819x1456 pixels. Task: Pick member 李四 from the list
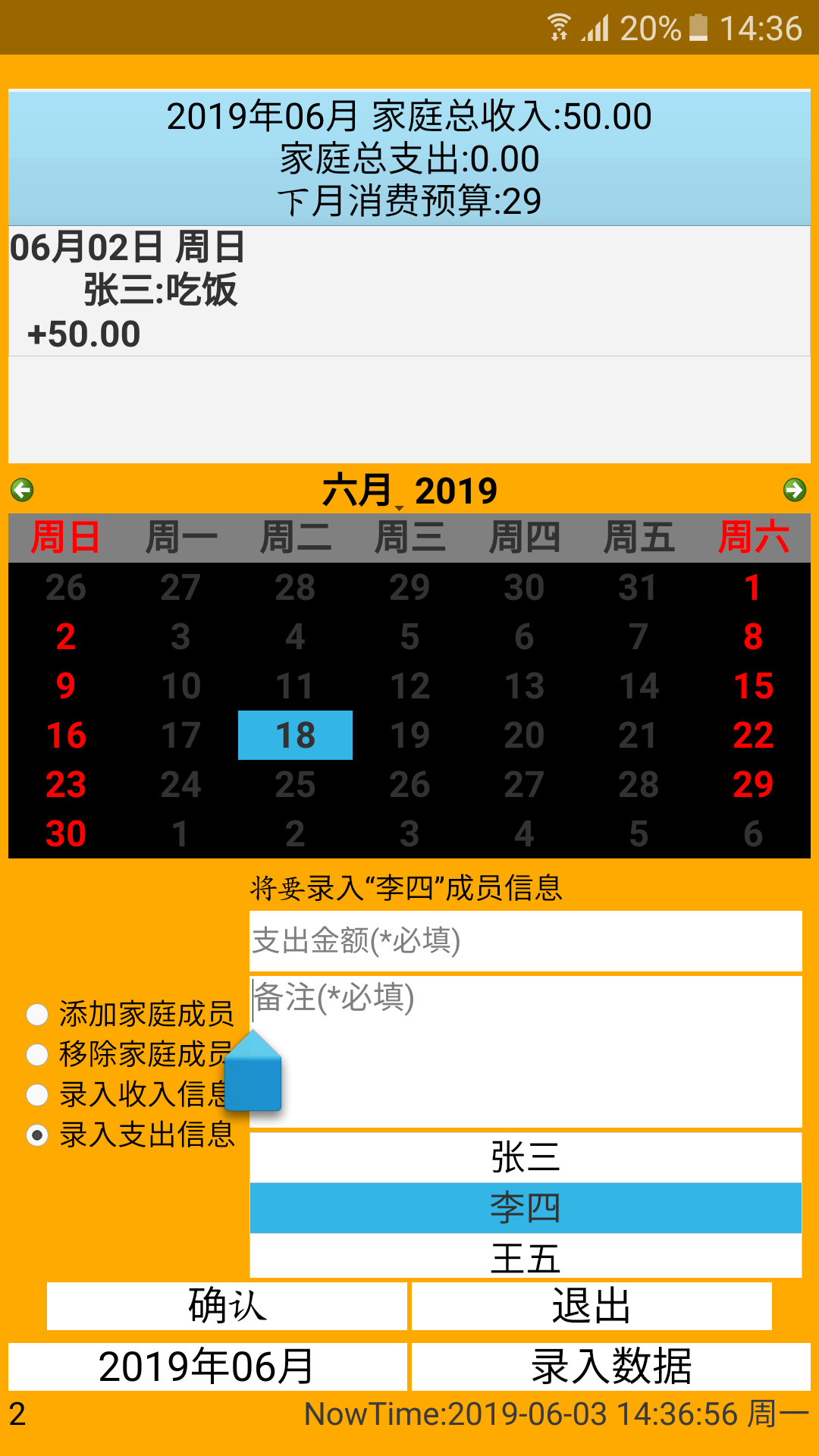(x=525, y=1207)
